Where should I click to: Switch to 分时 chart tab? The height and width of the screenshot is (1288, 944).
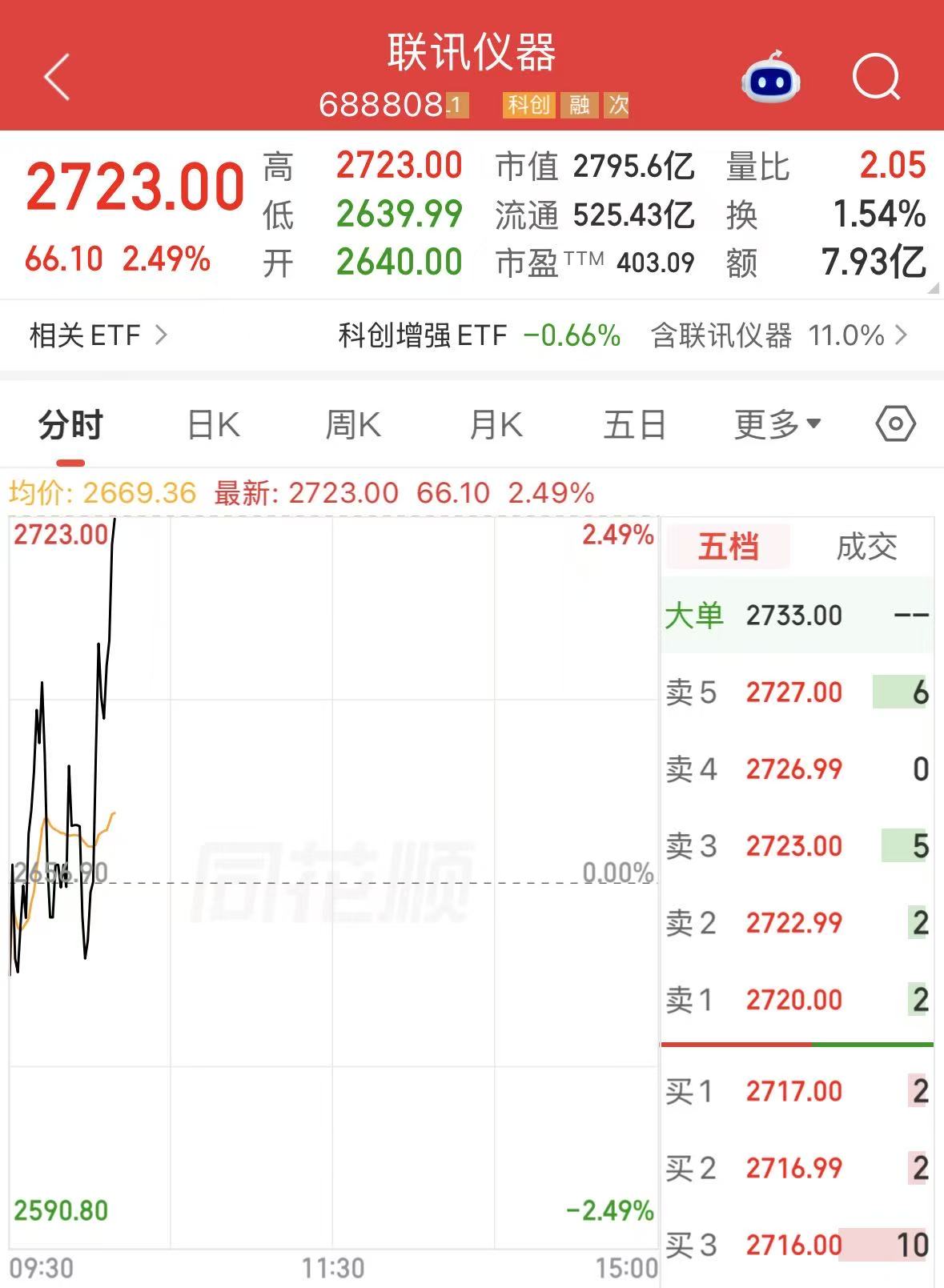coord(70,424)
